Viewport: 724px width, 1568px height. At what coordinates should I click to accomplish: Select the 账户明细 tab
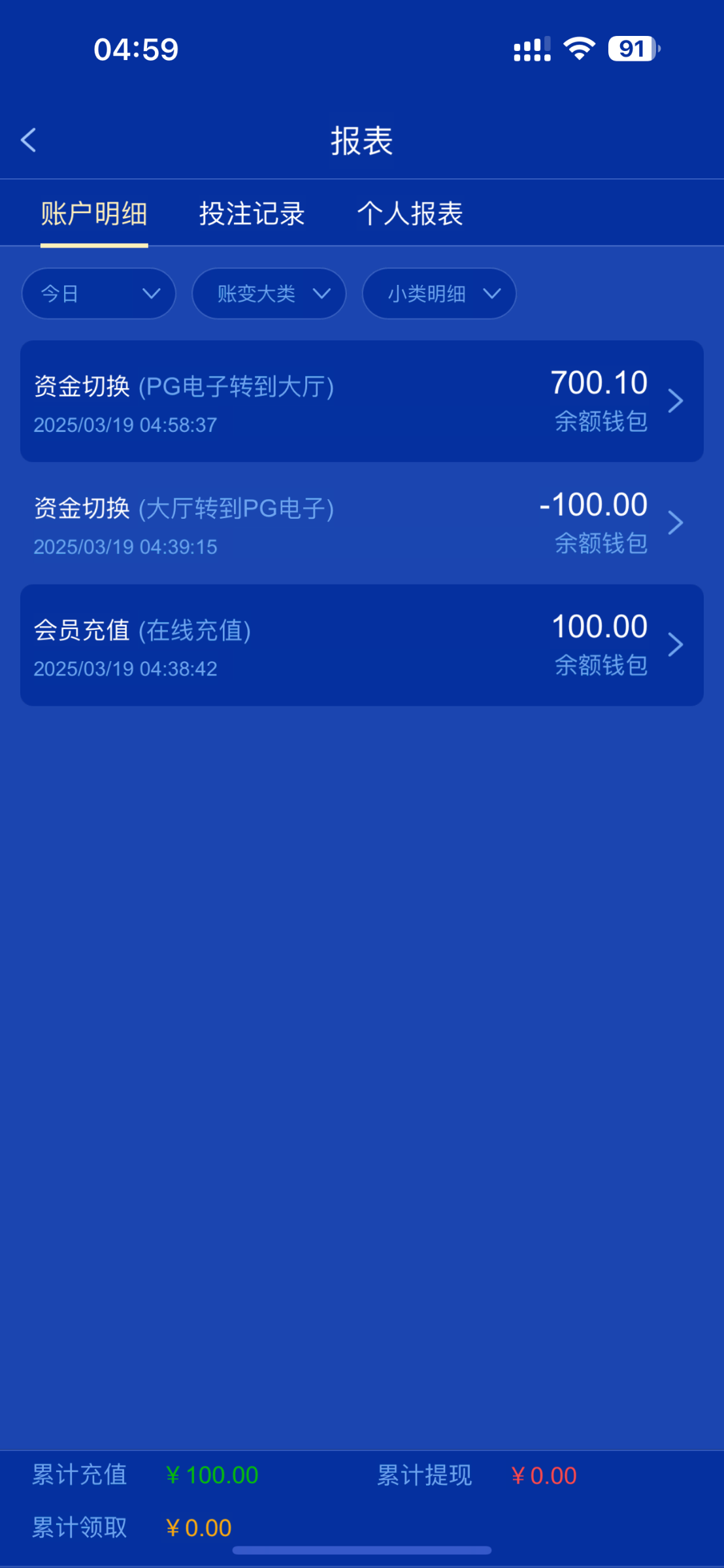pyautogui.click(x=94, y=214)
